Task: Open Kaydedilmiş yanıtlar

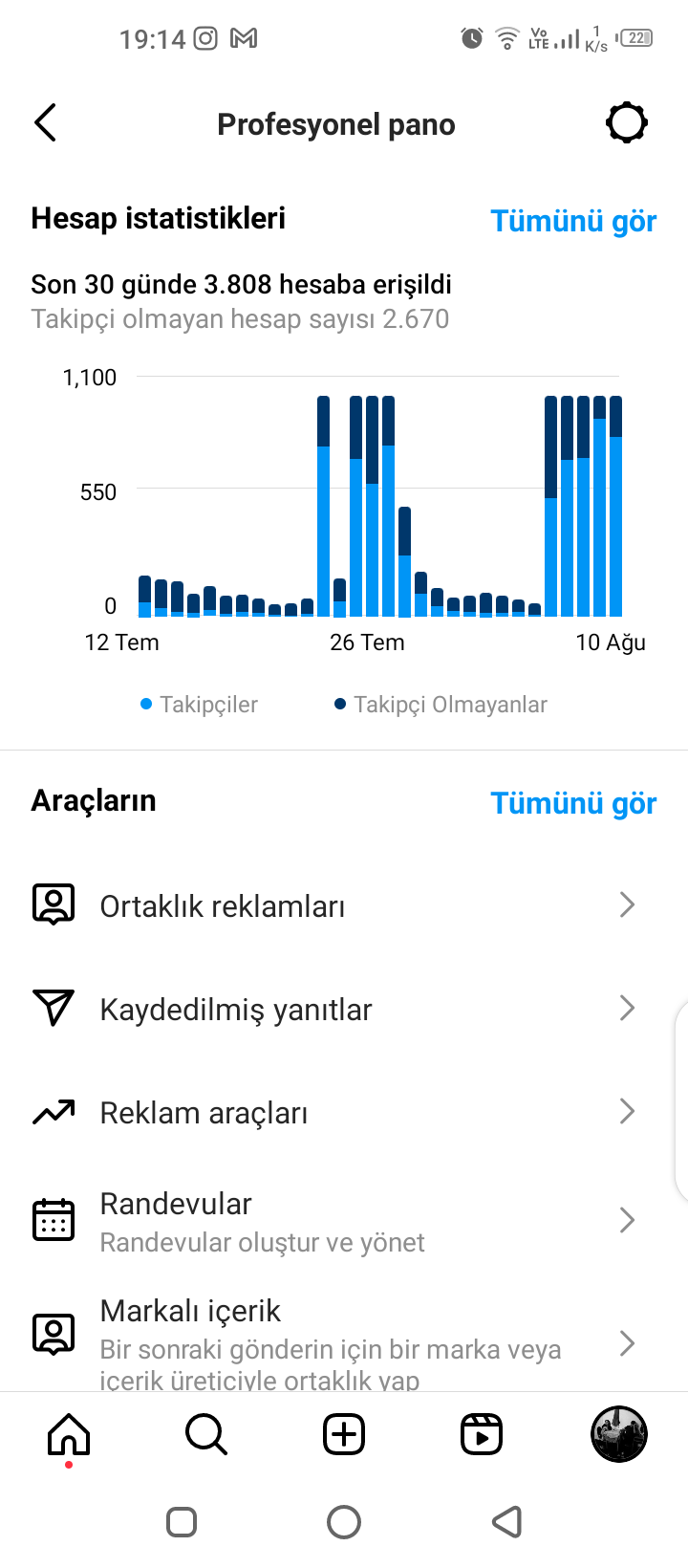Action: tap(344, 1009)
